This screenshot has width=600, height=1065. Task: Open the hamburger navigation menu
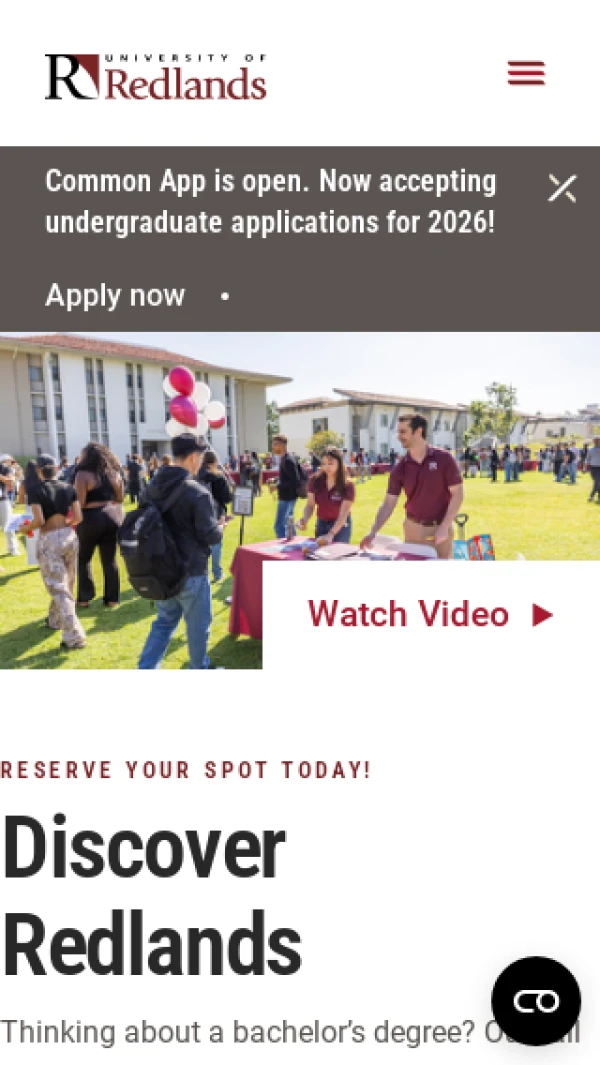click(x=526, y=73)
